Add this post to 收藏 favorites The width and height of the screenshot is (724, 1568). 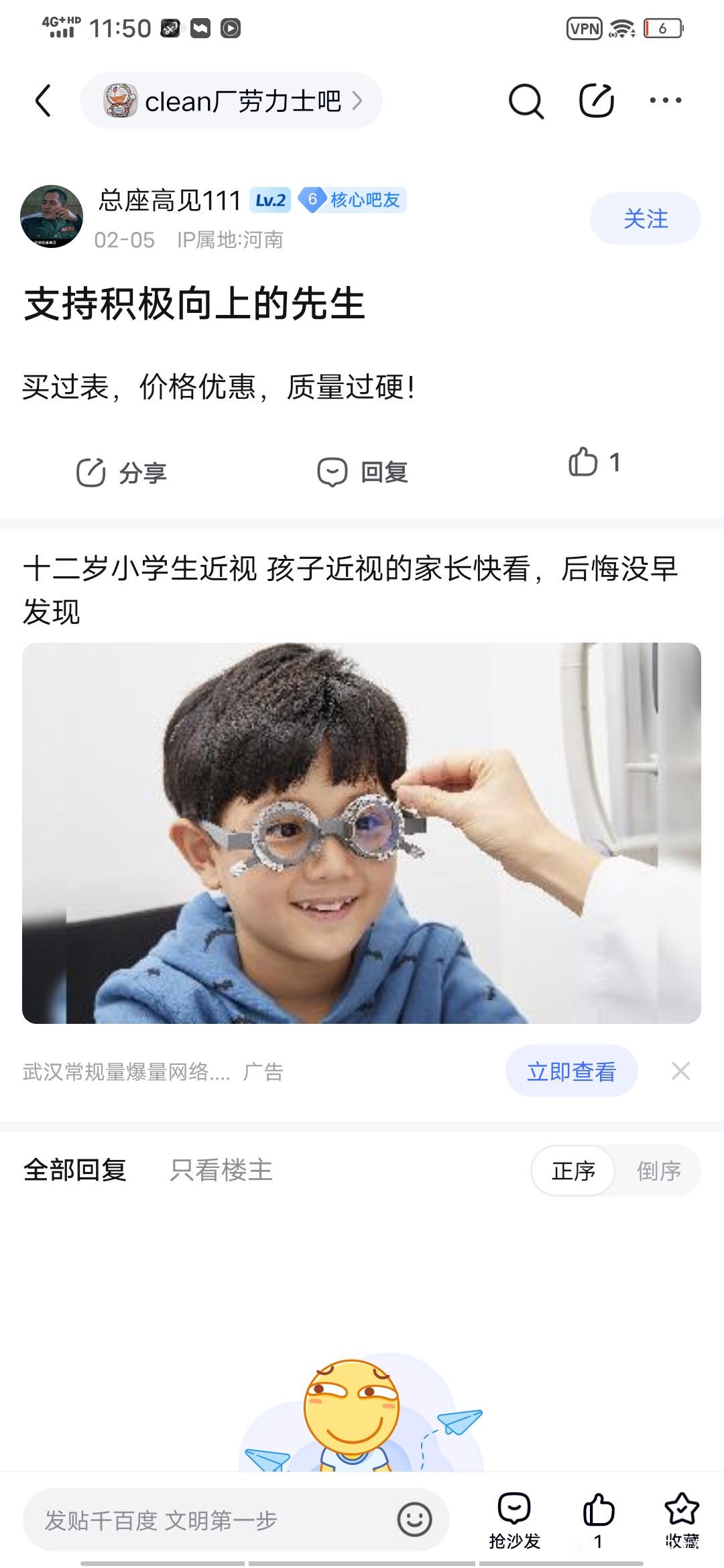pos(682,1521)
